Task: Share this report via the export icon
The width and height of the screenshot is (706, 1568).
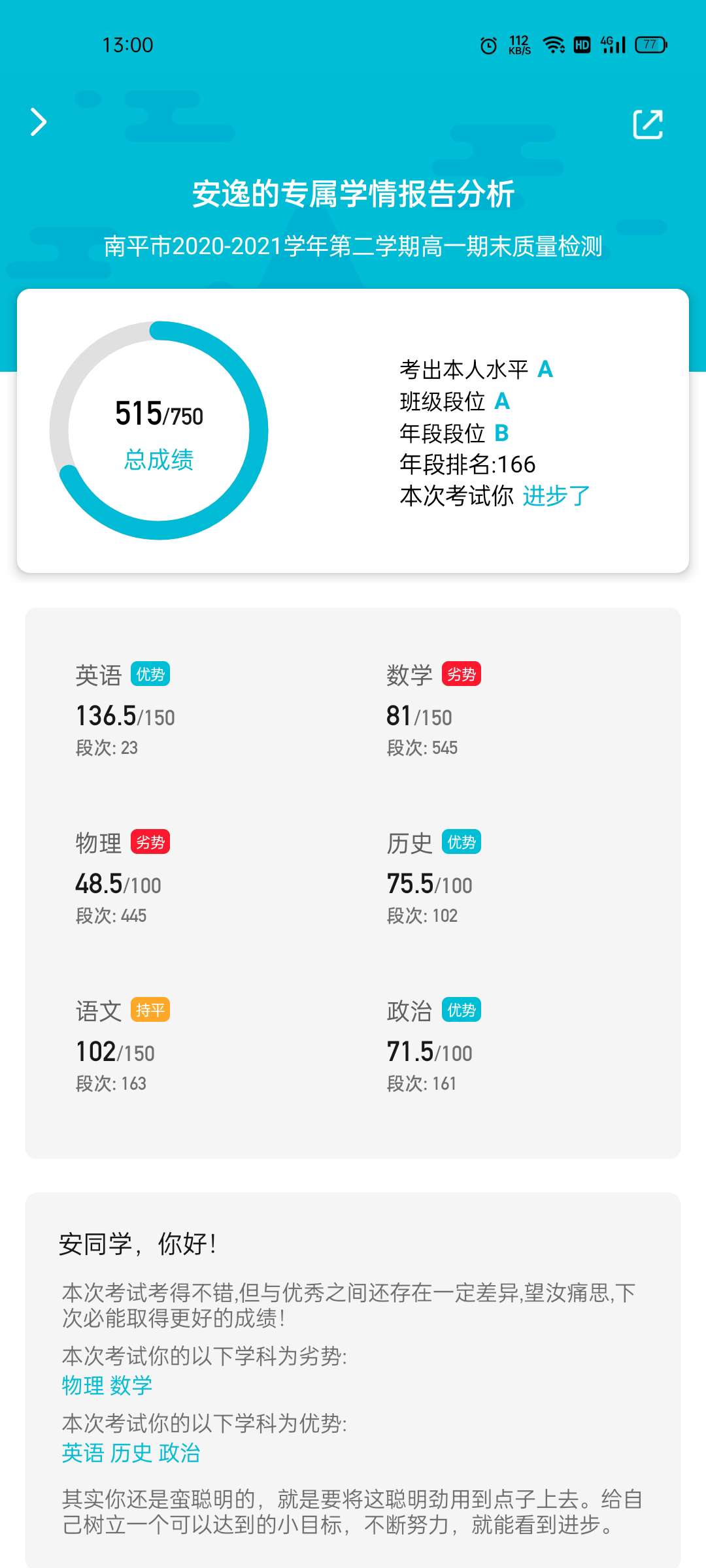Action: tap(648, 124)
